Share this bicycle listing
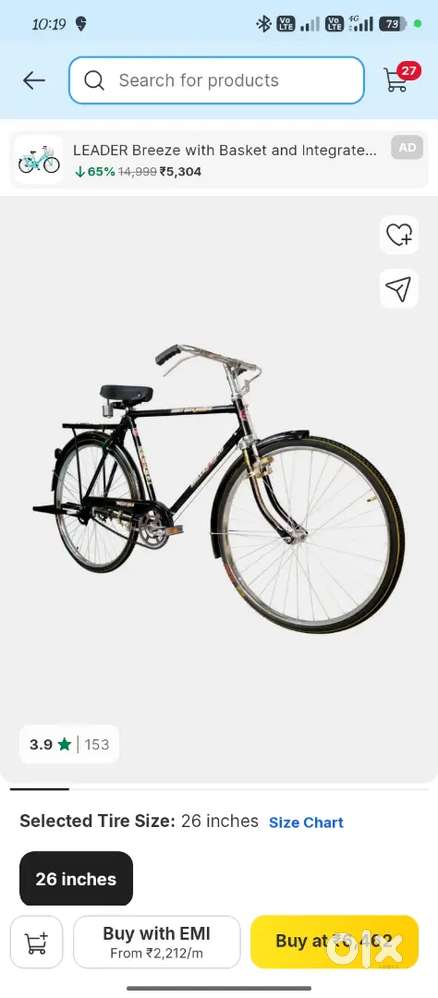 (x=399, y=289)
